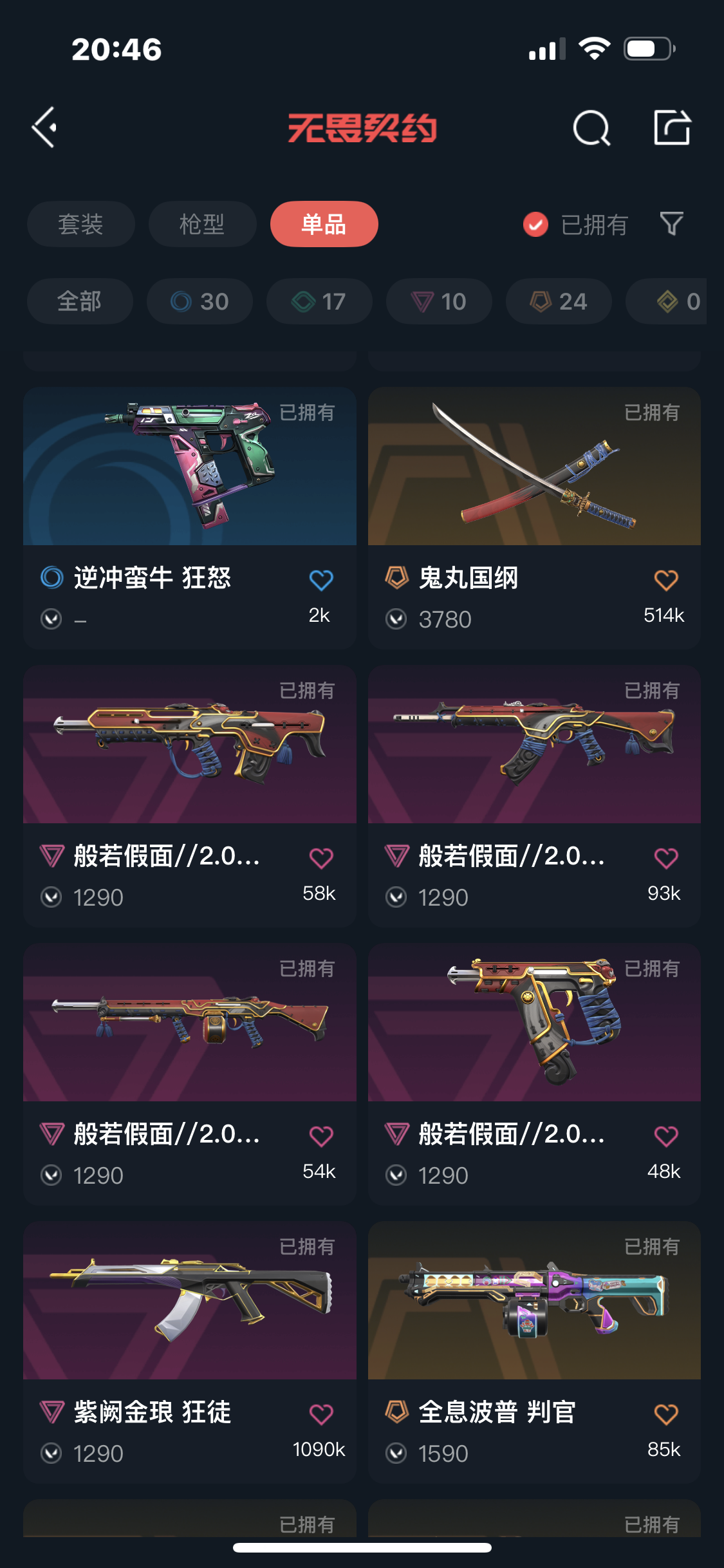Screen dimensions: 724x1568
Task: Like the 紫阙金琅 狂徒 skin
Action: coord(320,1414)
